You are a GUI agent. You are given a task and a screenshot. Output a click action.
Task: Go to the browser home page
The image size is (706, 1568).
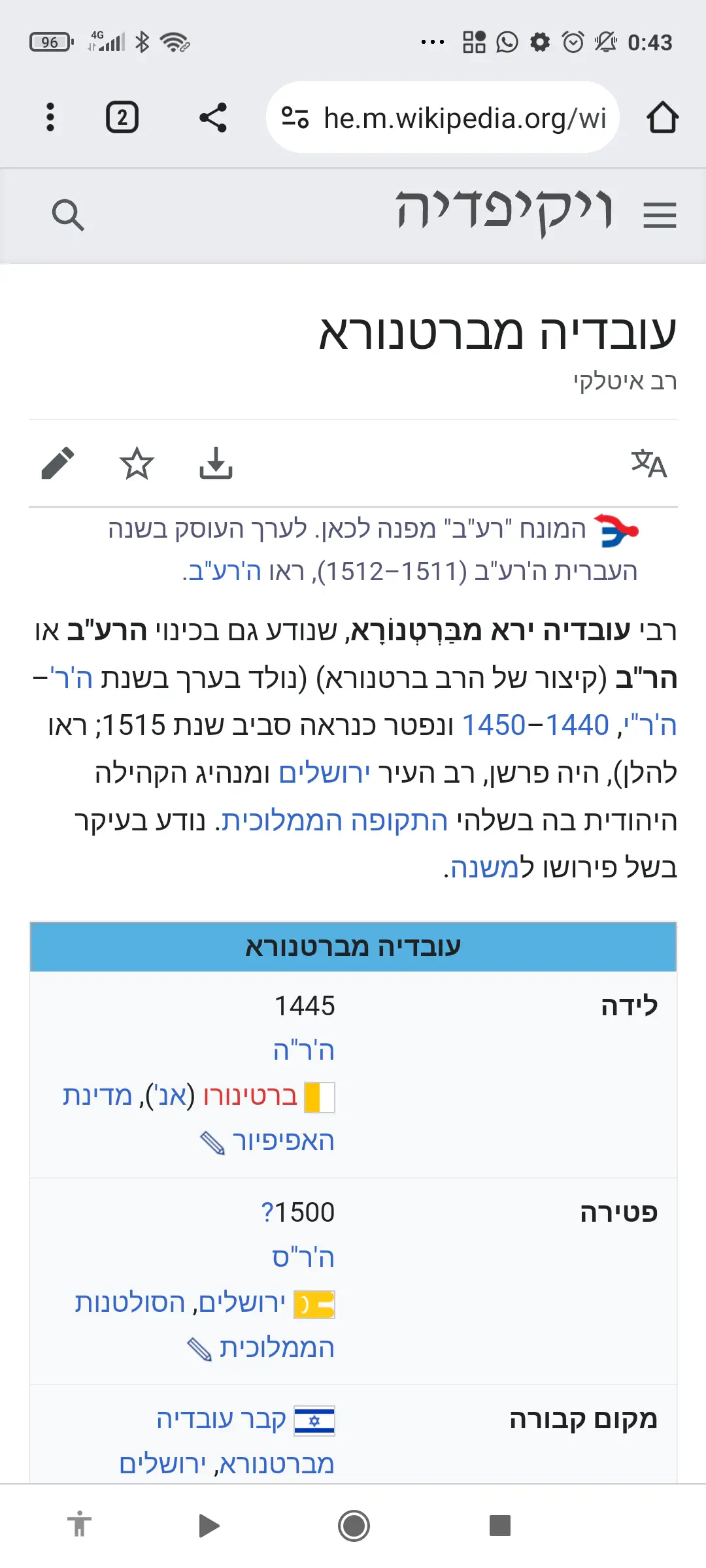coord(662,118)
